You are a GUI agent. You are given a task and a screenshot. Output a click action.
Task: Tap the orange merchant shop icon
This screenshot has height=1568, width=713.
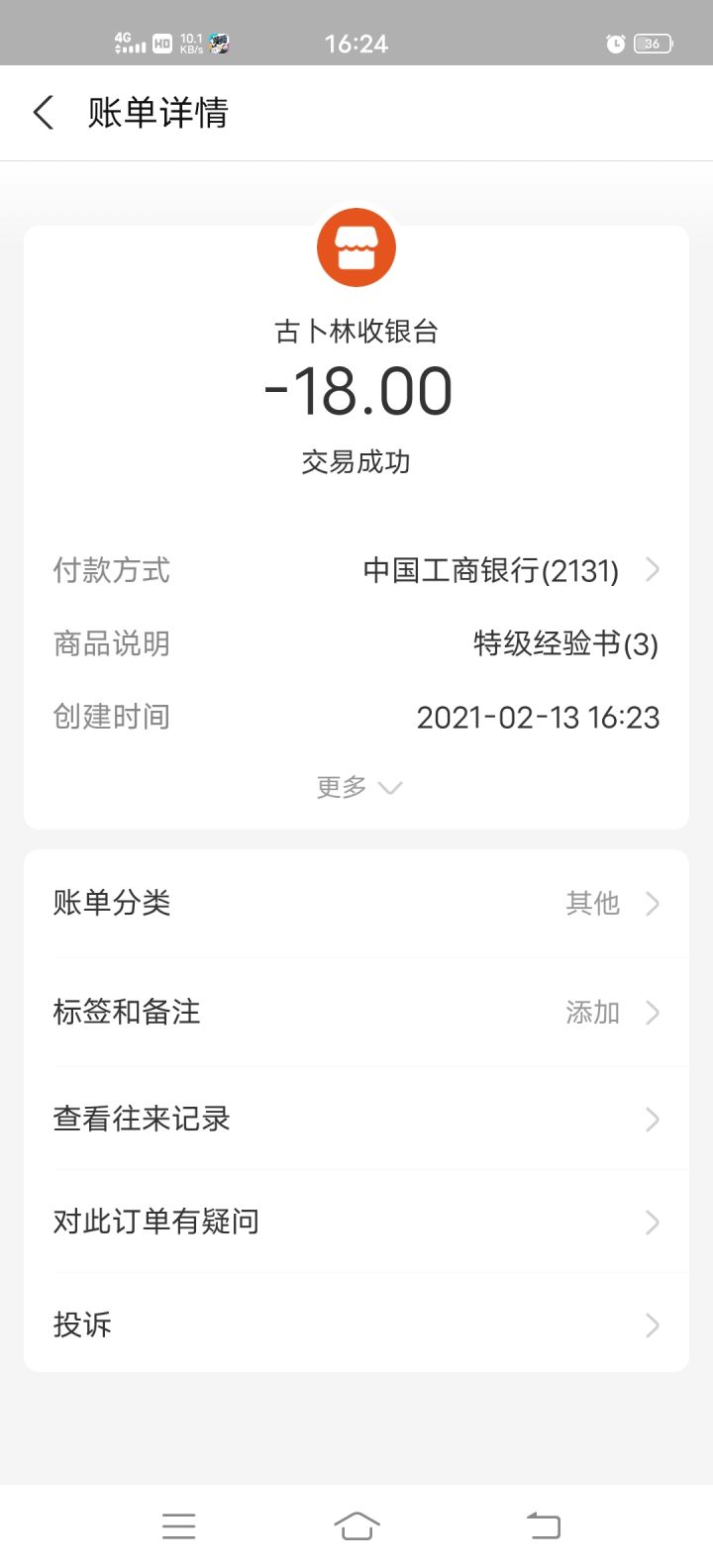point(356,246)
